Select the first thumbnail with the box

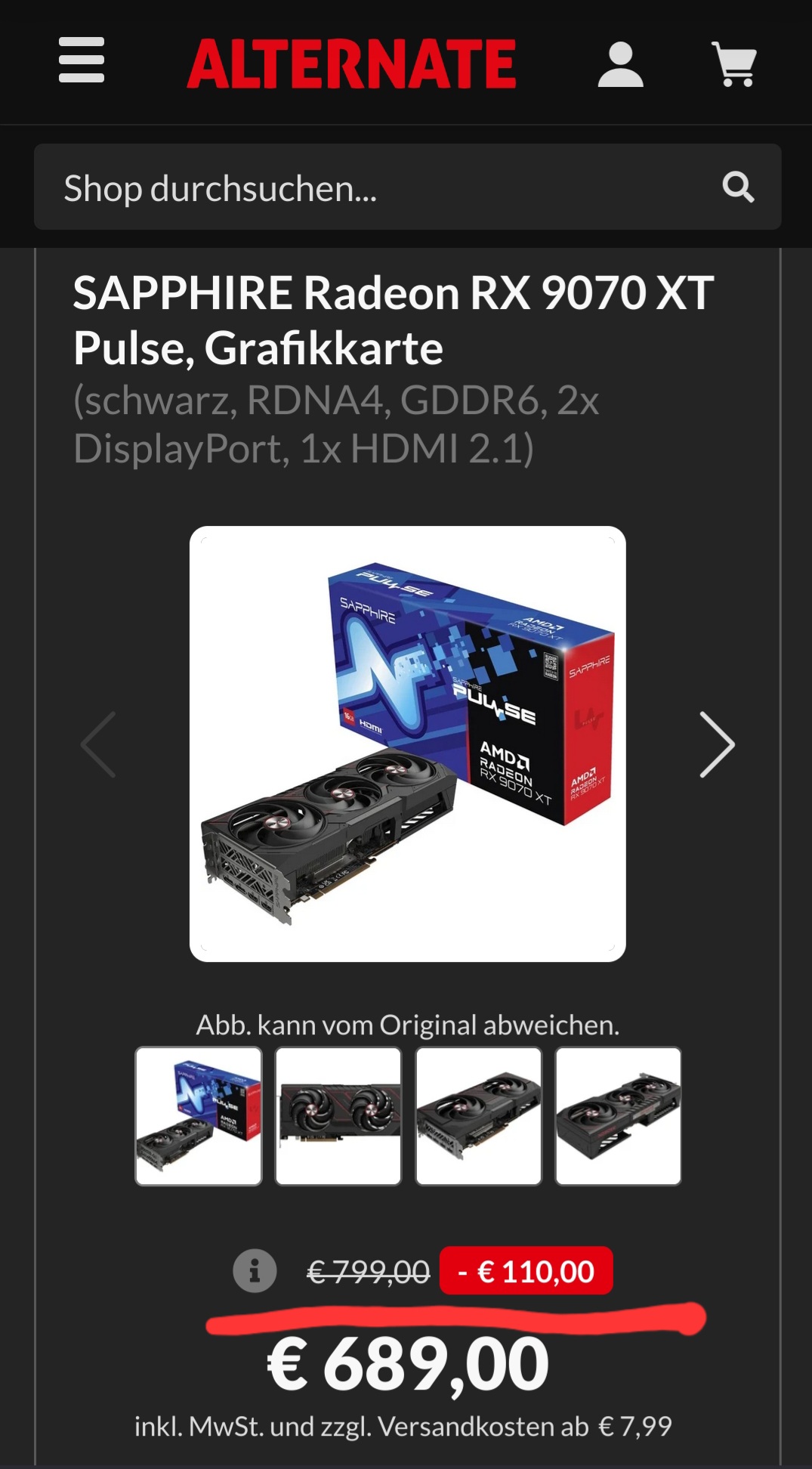coord(199,1115)
